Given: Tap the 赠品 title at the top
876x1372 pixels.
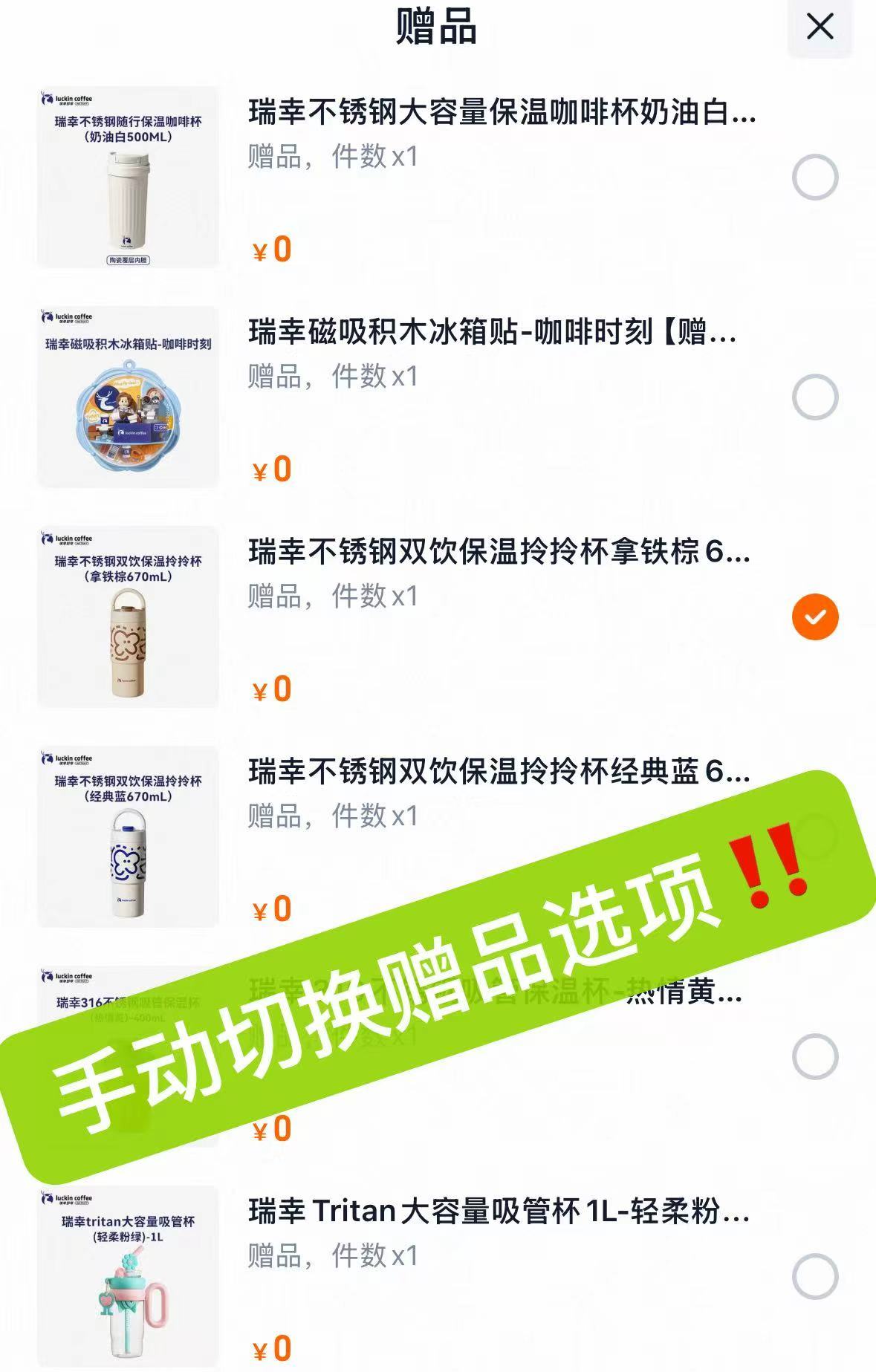Looking at the screenshot, I should (x=438, y=25).
